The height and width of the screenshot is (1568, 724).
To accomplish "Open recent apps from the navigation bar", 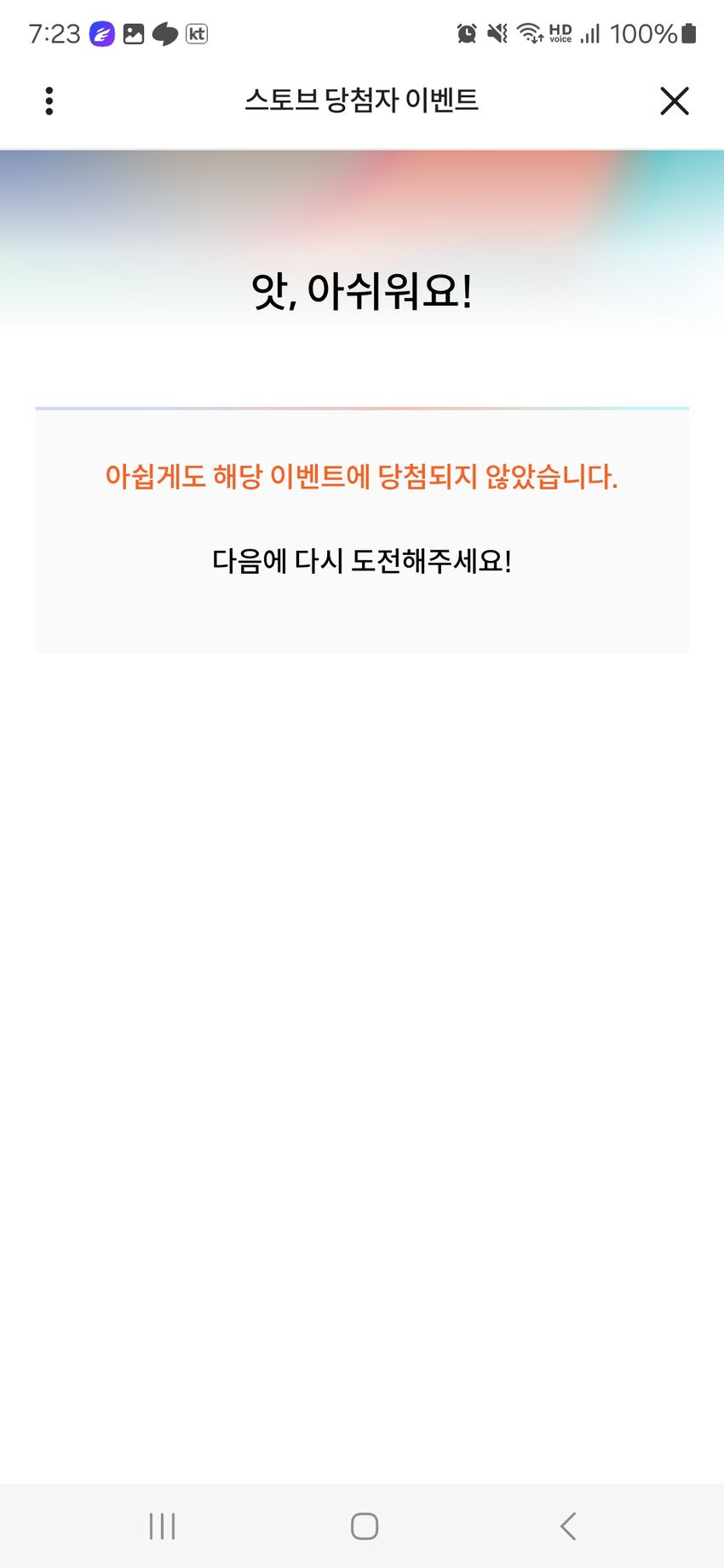I will (x=162, y=1526).
